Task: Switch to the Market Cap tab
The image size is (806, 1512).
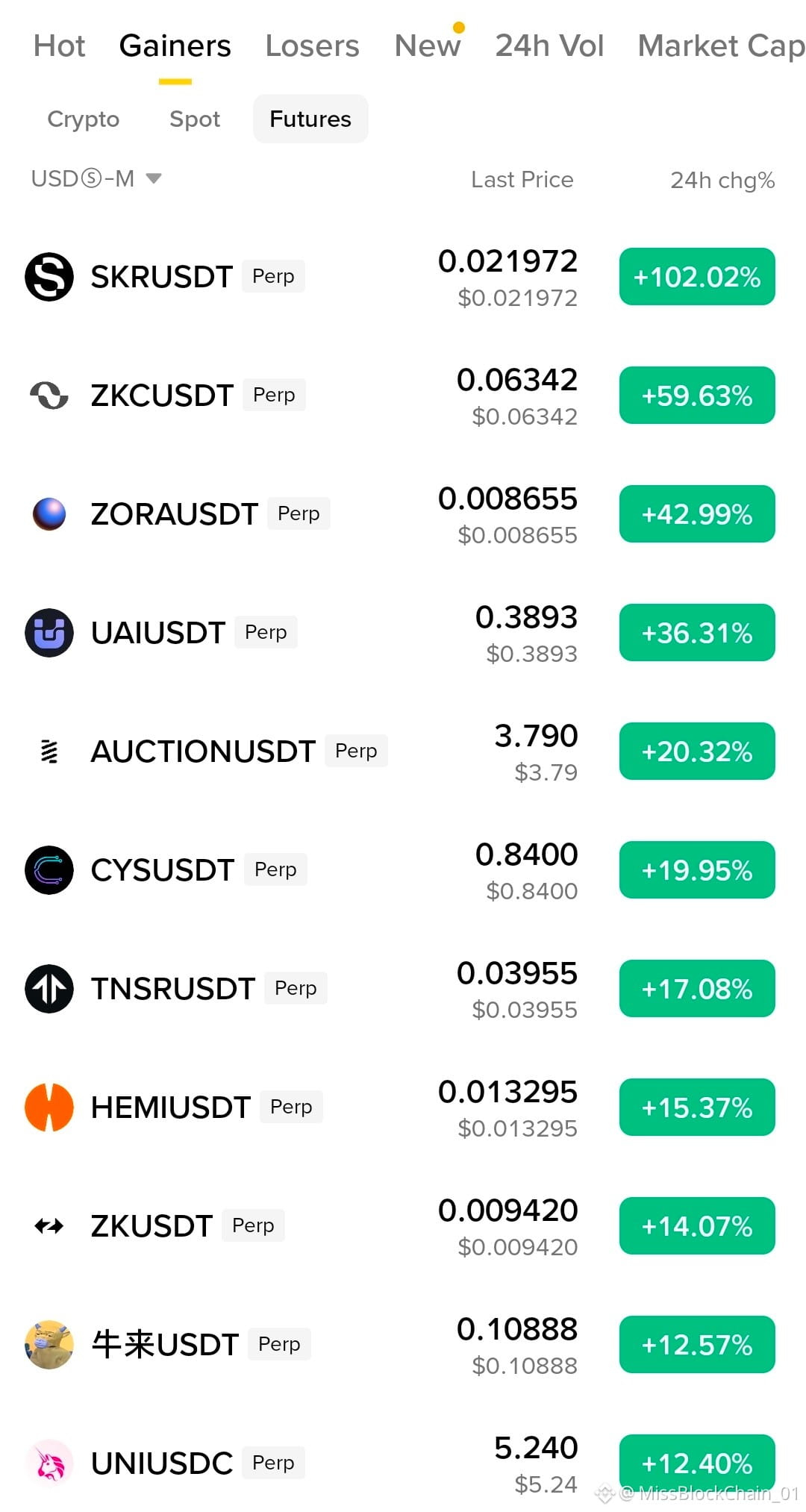Action: pyautogui.click(x=721, y=46)
